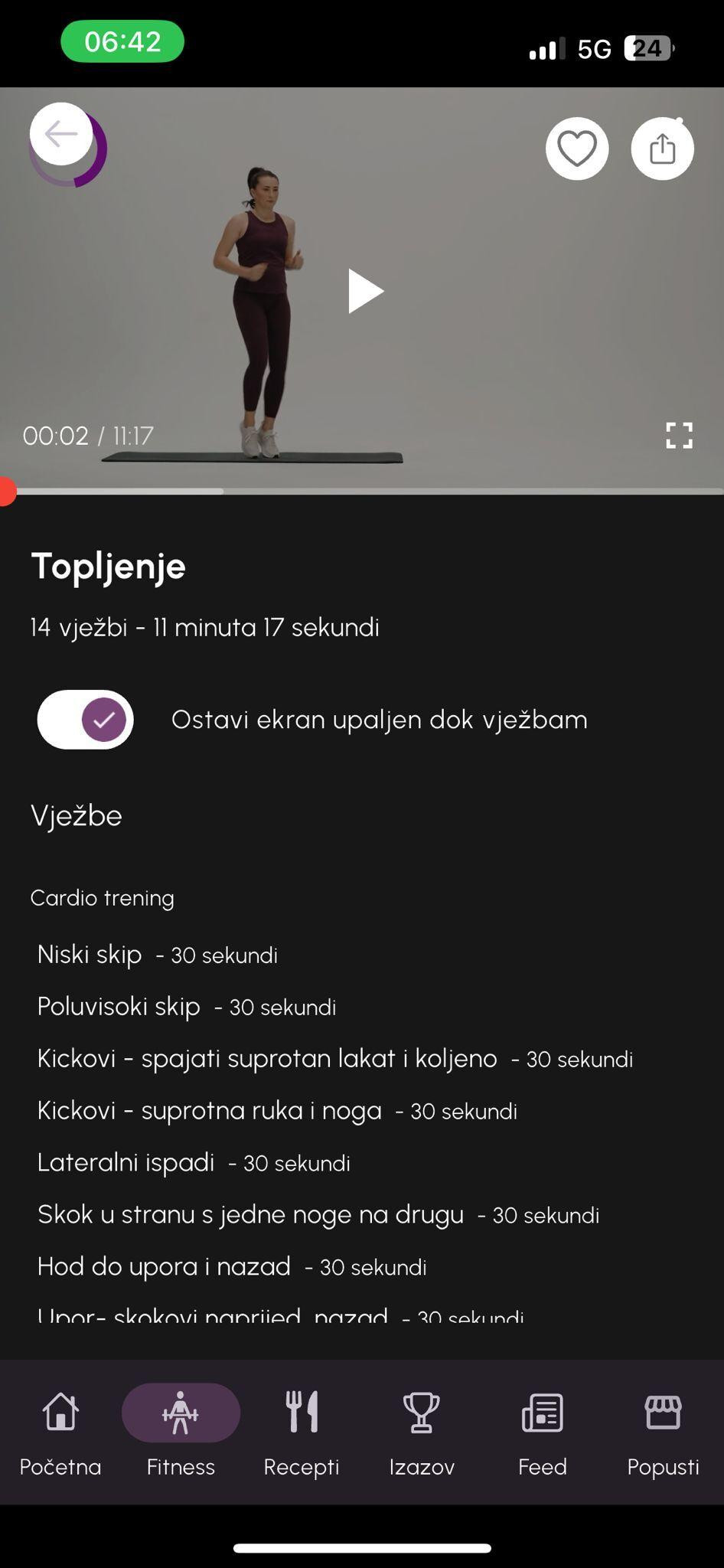The width and height of the screenshot is (724, 1568).
Task: Play the workout video
Action: click(x=365, y=291)
